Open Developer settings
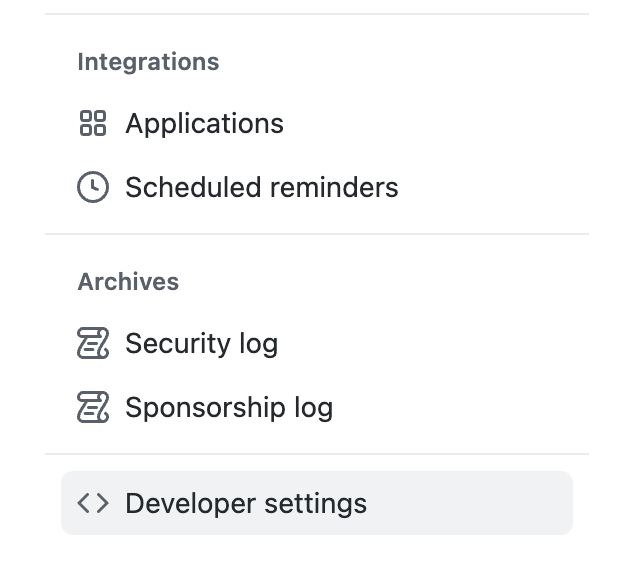634x582 pixels. 245,503
